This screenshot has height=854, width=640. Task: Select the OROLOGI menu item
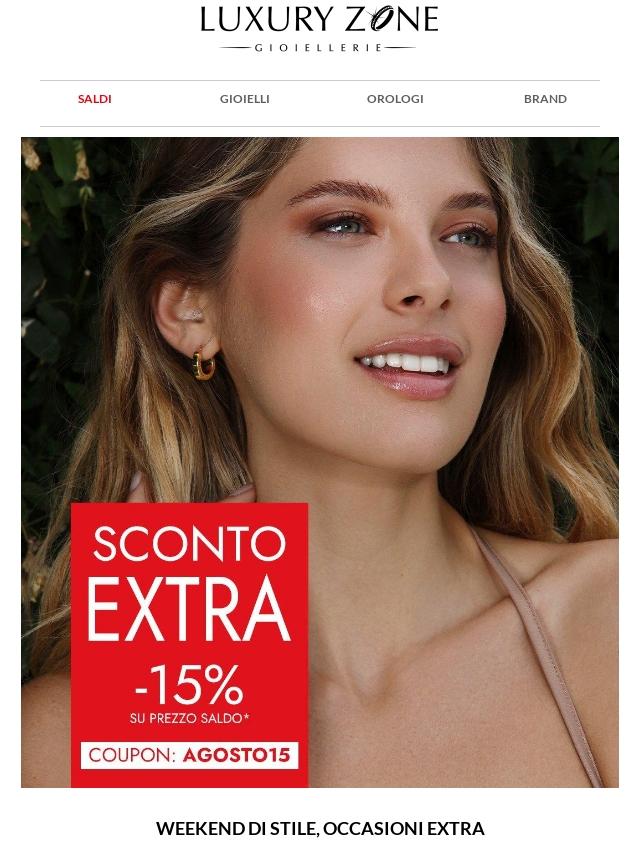point(395,99)
